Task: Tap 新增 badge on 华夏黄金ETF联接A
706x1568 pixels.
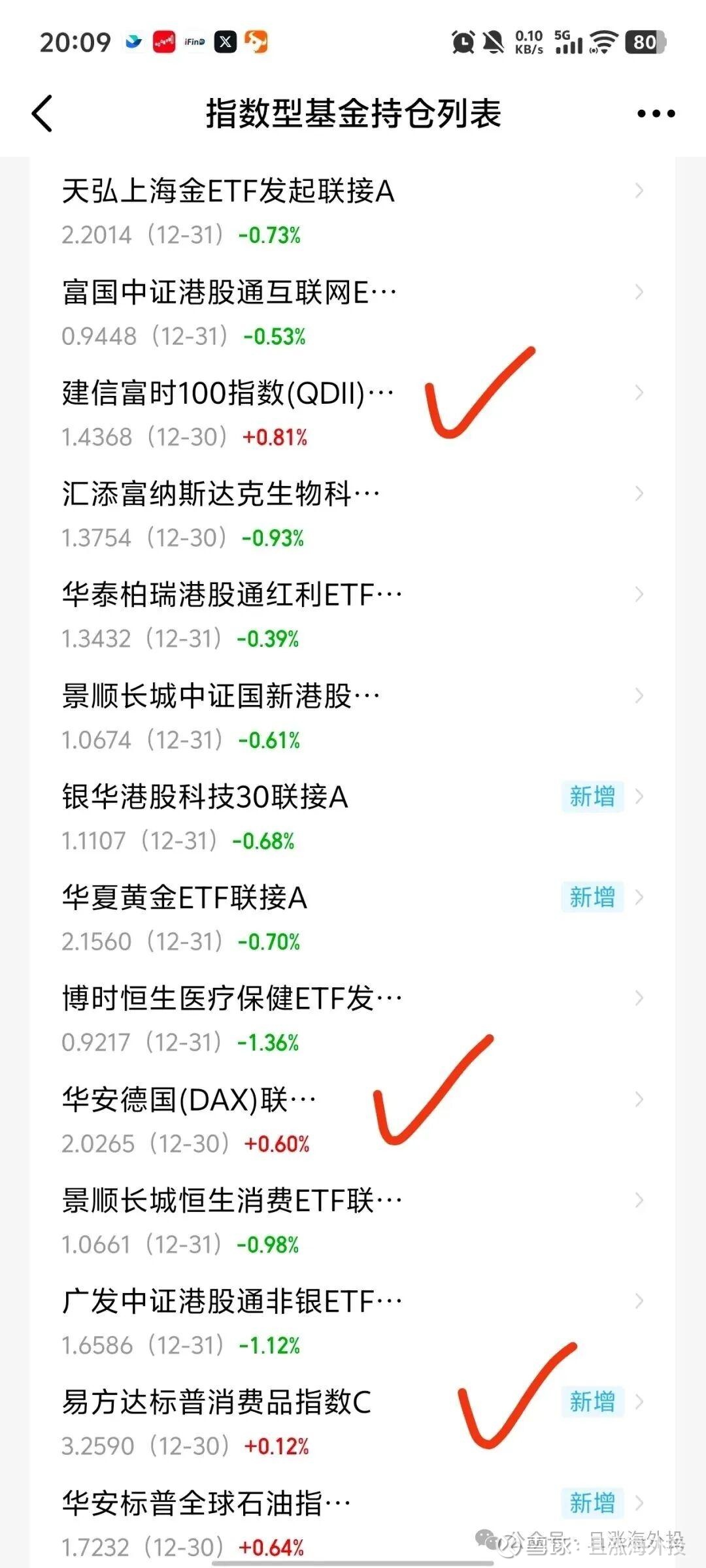Action: [592, 898]
